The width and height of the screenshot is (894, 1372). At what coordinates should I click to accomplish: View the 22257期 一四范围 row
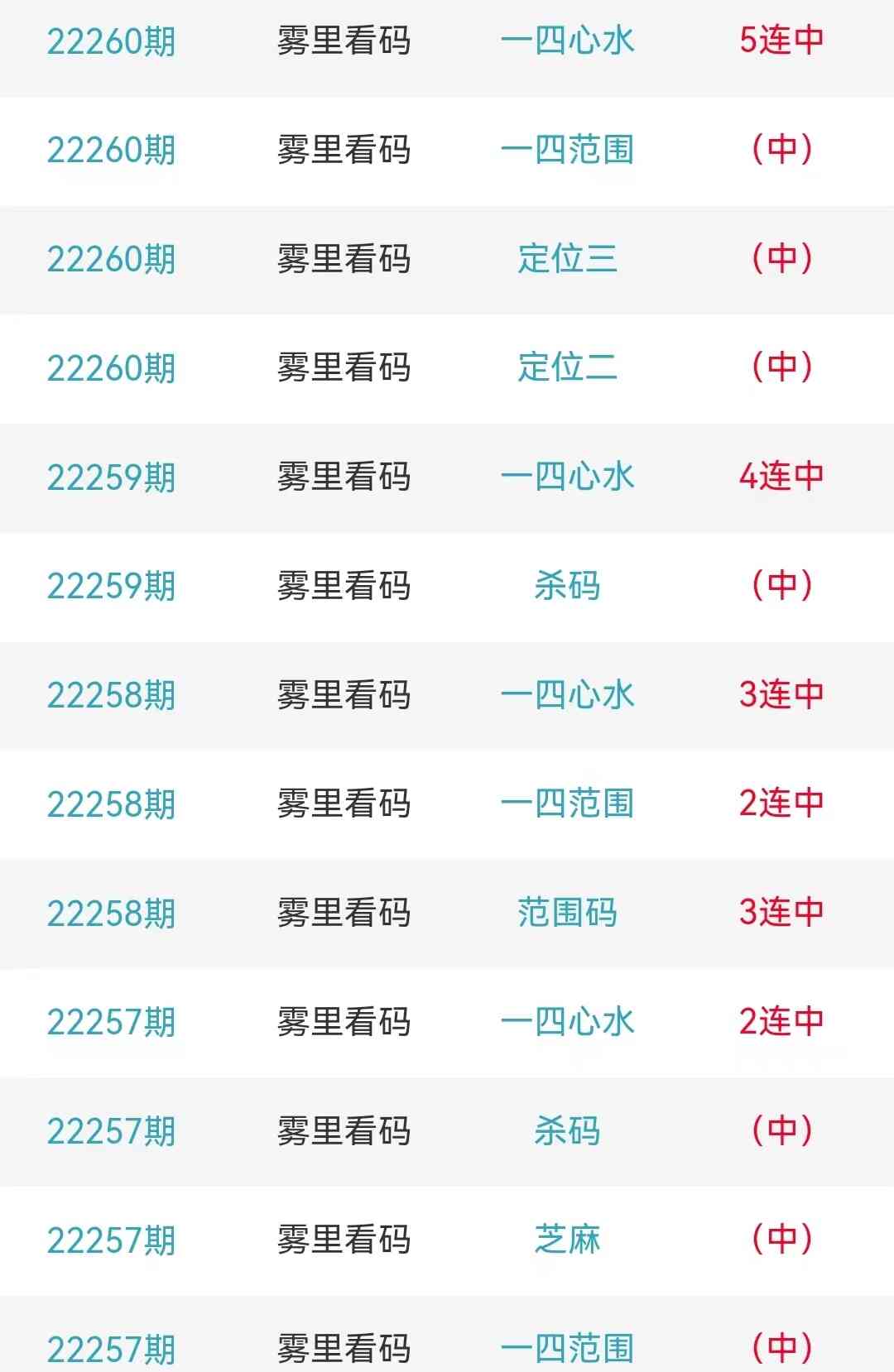[x=567, y=1347]
